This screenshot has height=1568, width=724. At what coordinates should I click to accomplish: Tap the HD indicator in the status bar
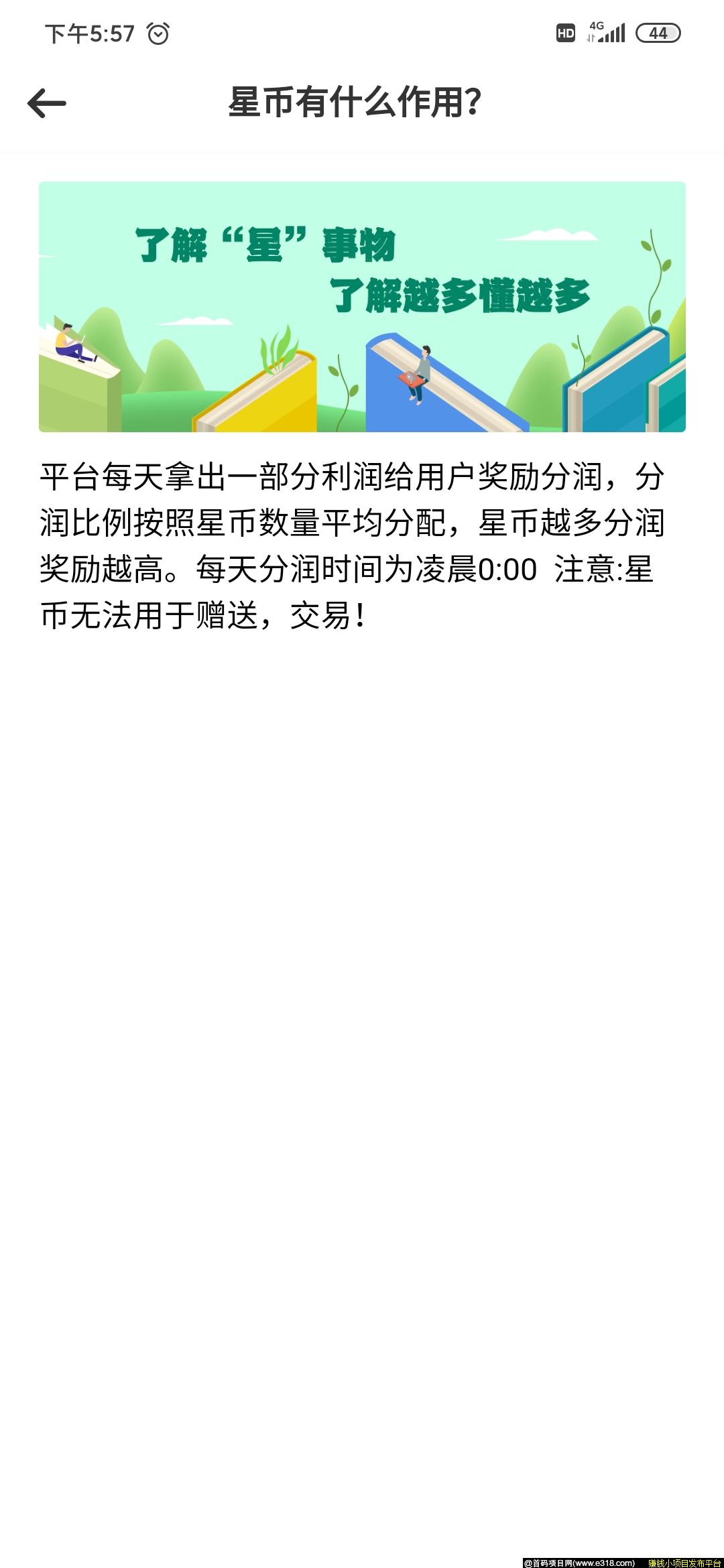(x=565, y=32)
